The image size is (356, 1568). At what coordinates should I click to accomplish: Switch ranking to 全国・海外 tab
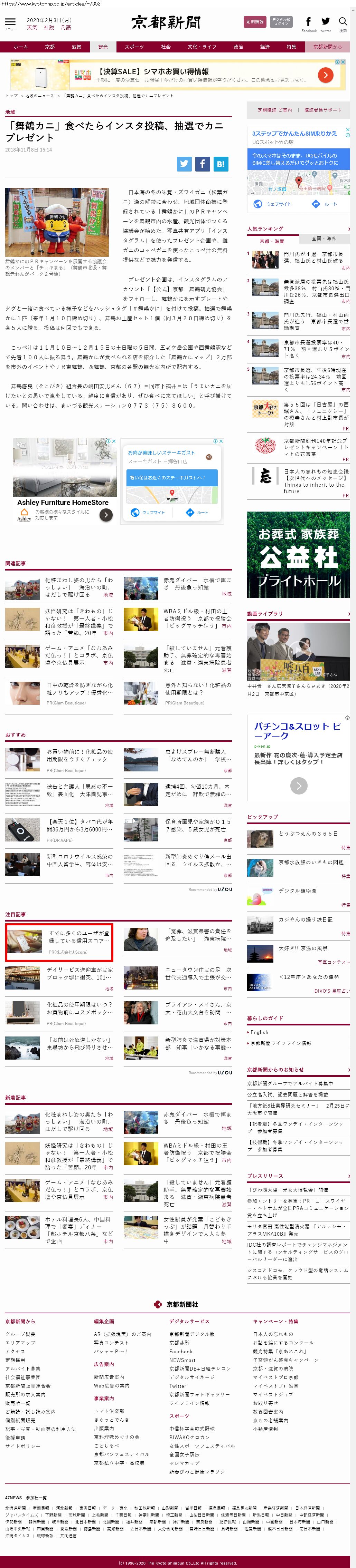[324, 238]
